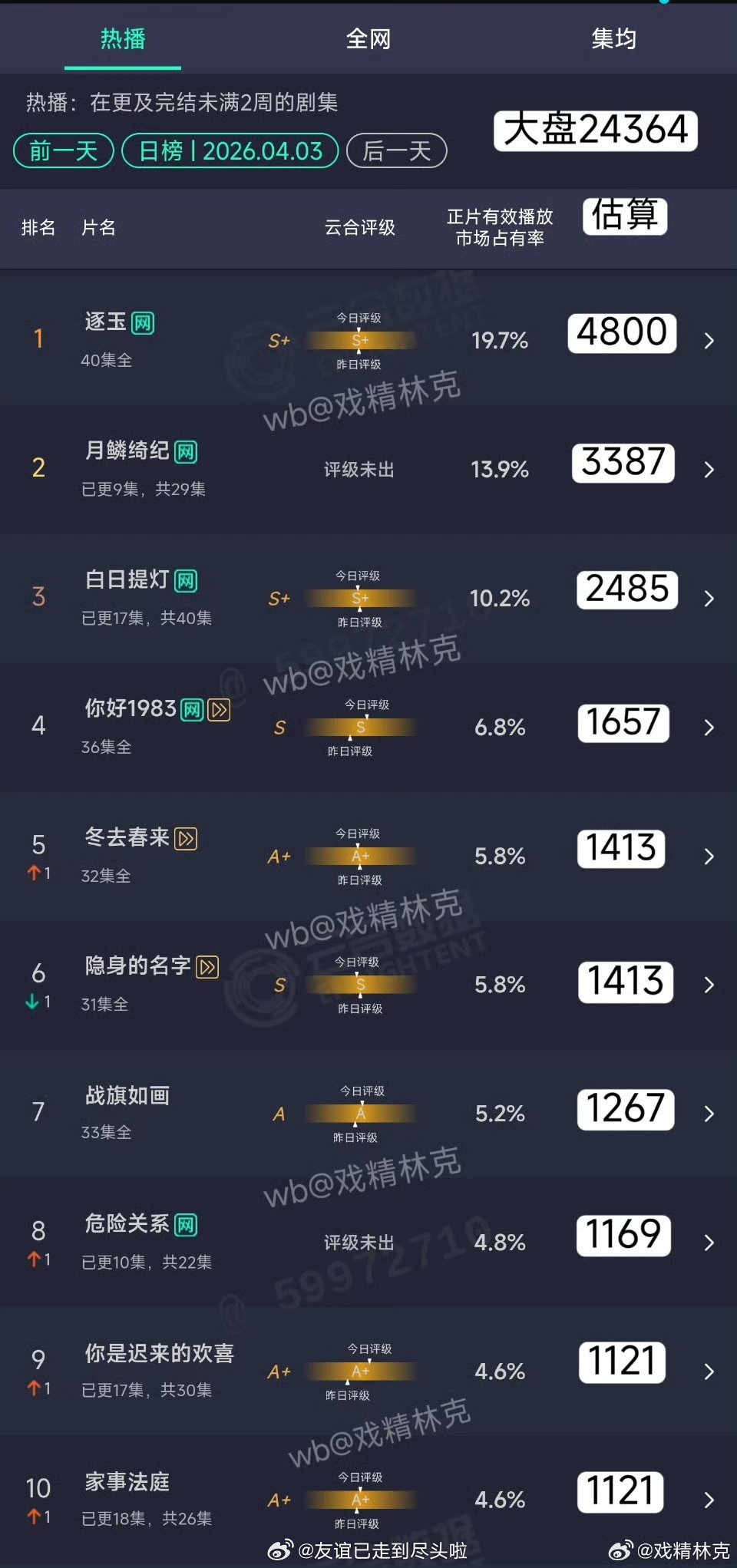The width and height of the screenshot is (737, 1568).
Task: Click the 后一天 button
Action: [x=396, y=150]
